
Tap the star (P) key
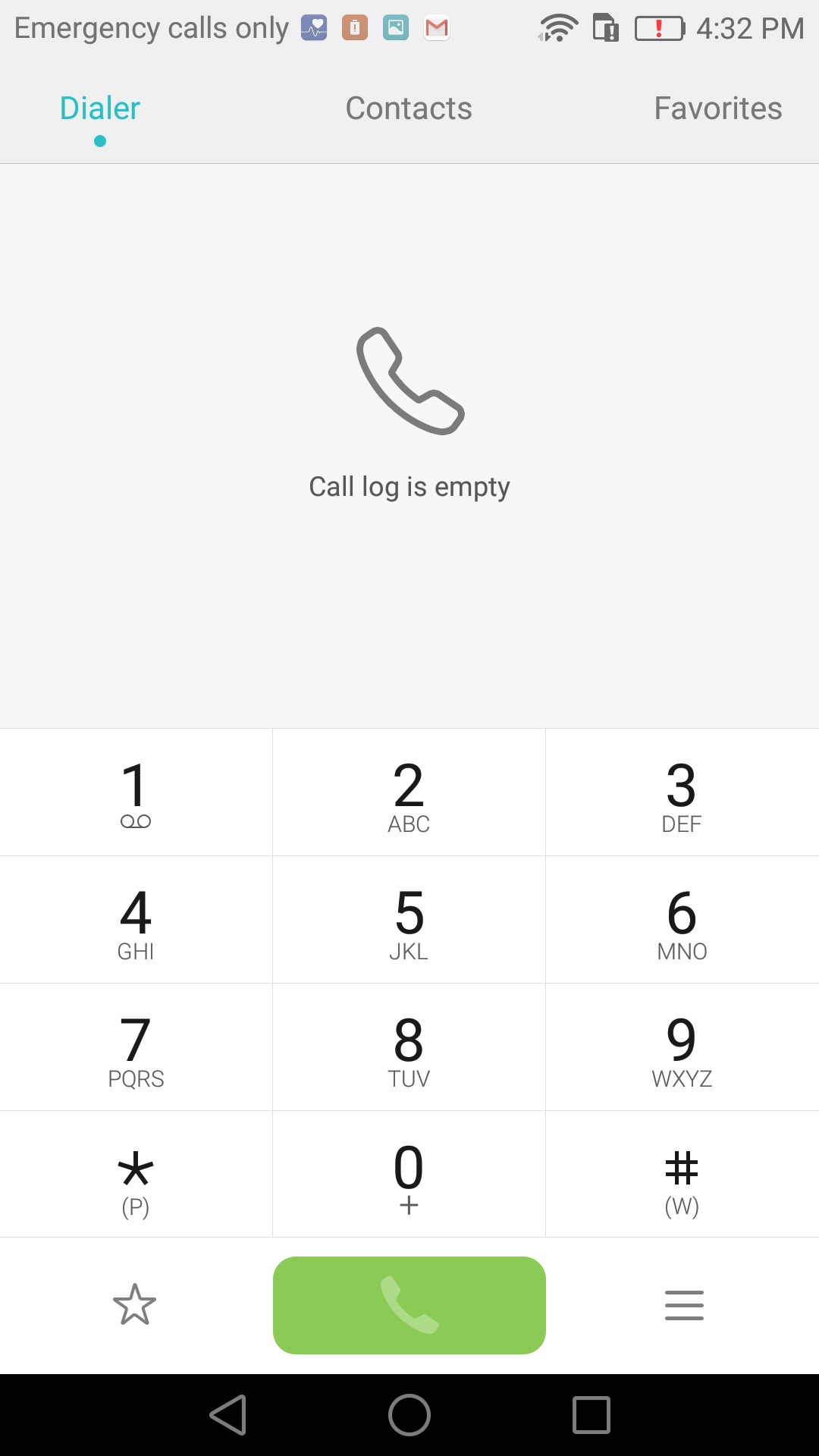(136, 1175)
